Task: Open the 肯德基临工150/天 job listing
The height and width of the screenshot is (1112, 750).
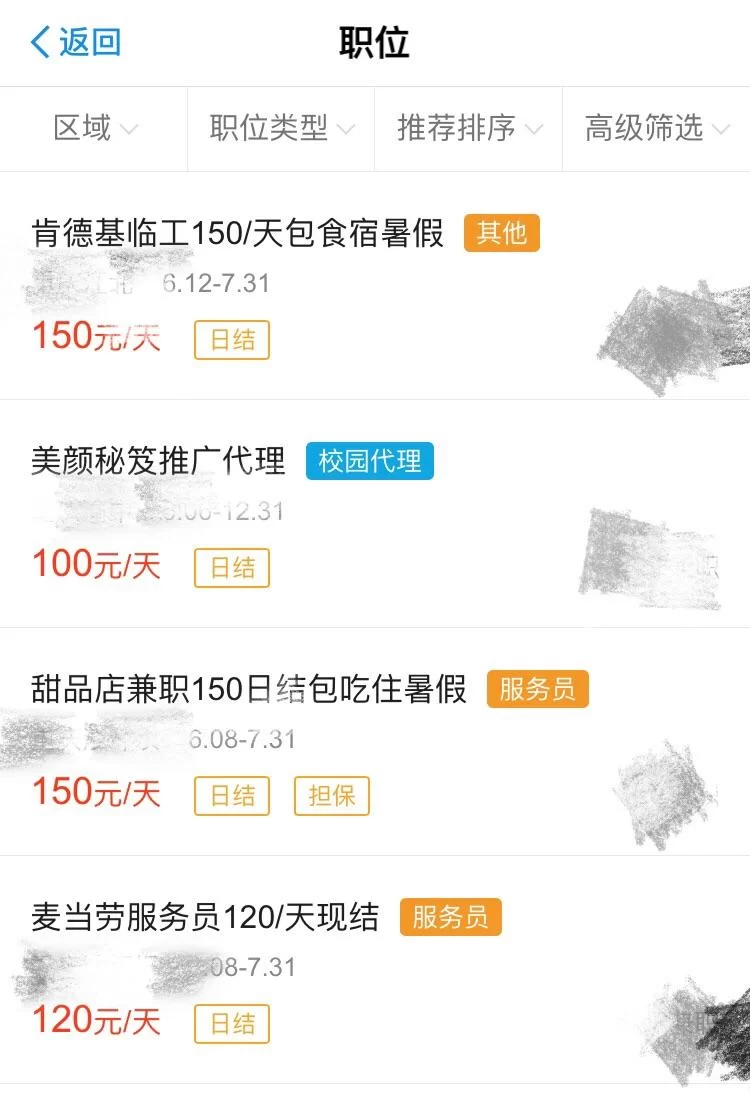Action: click(238, 234)
